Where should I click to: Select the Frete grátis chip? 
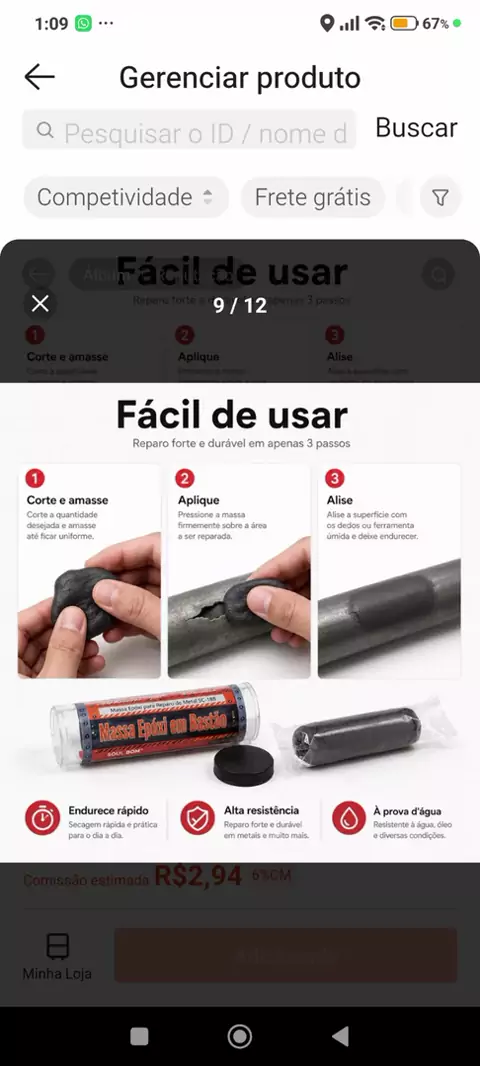pos(313,197)
